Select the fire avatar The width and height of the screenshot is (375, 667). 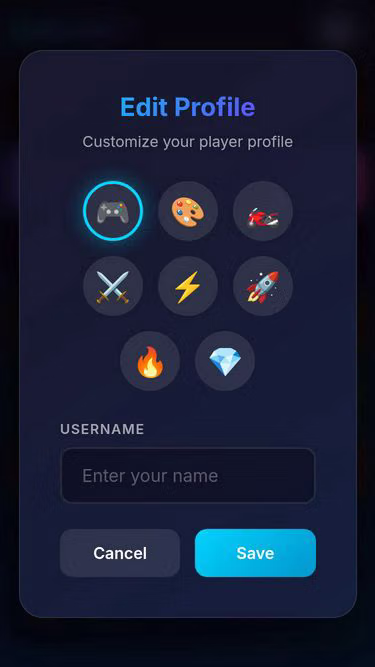(x=150, y=361)
